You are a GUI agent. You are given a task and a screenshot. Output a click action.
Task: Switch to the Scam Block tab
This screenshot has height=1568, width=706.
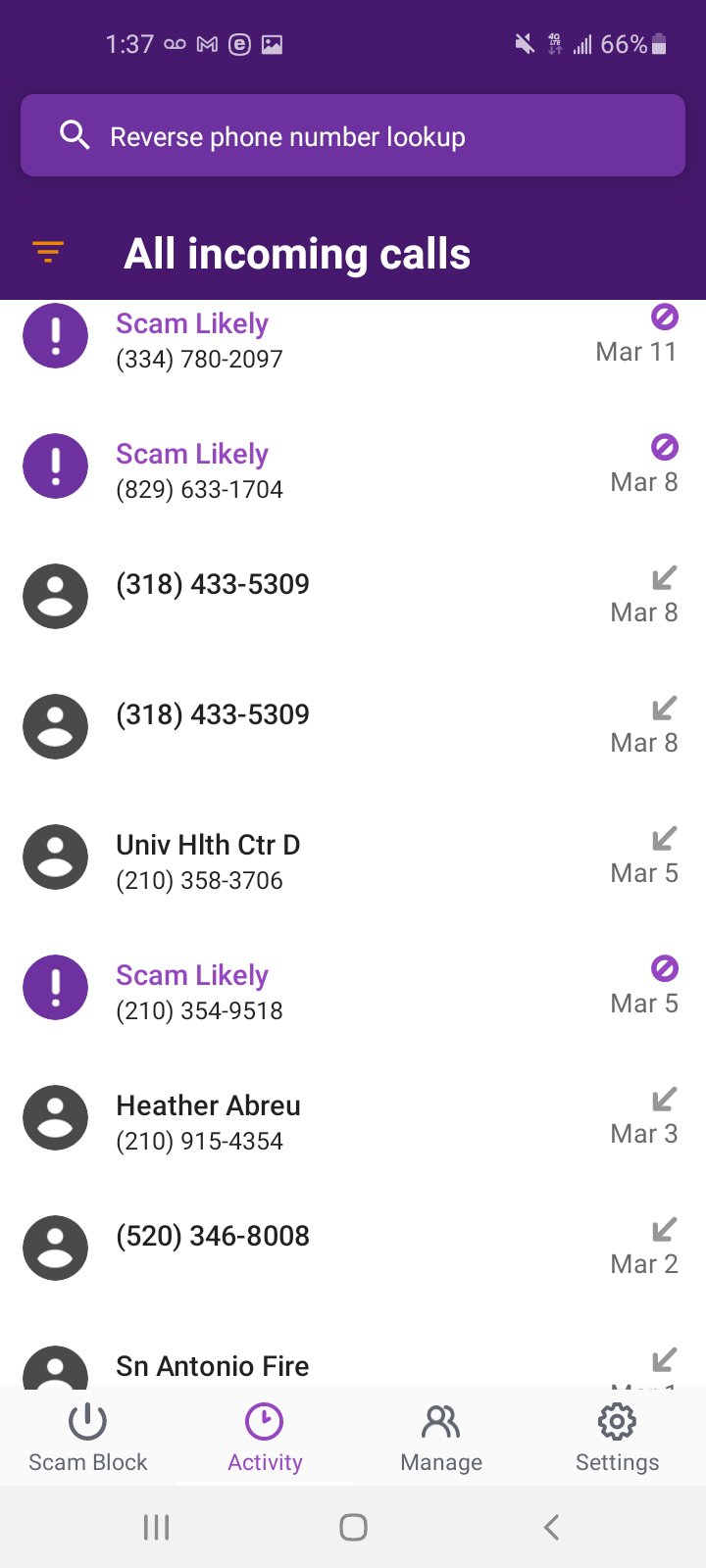pyautogui.click(x=88, y=1438)
